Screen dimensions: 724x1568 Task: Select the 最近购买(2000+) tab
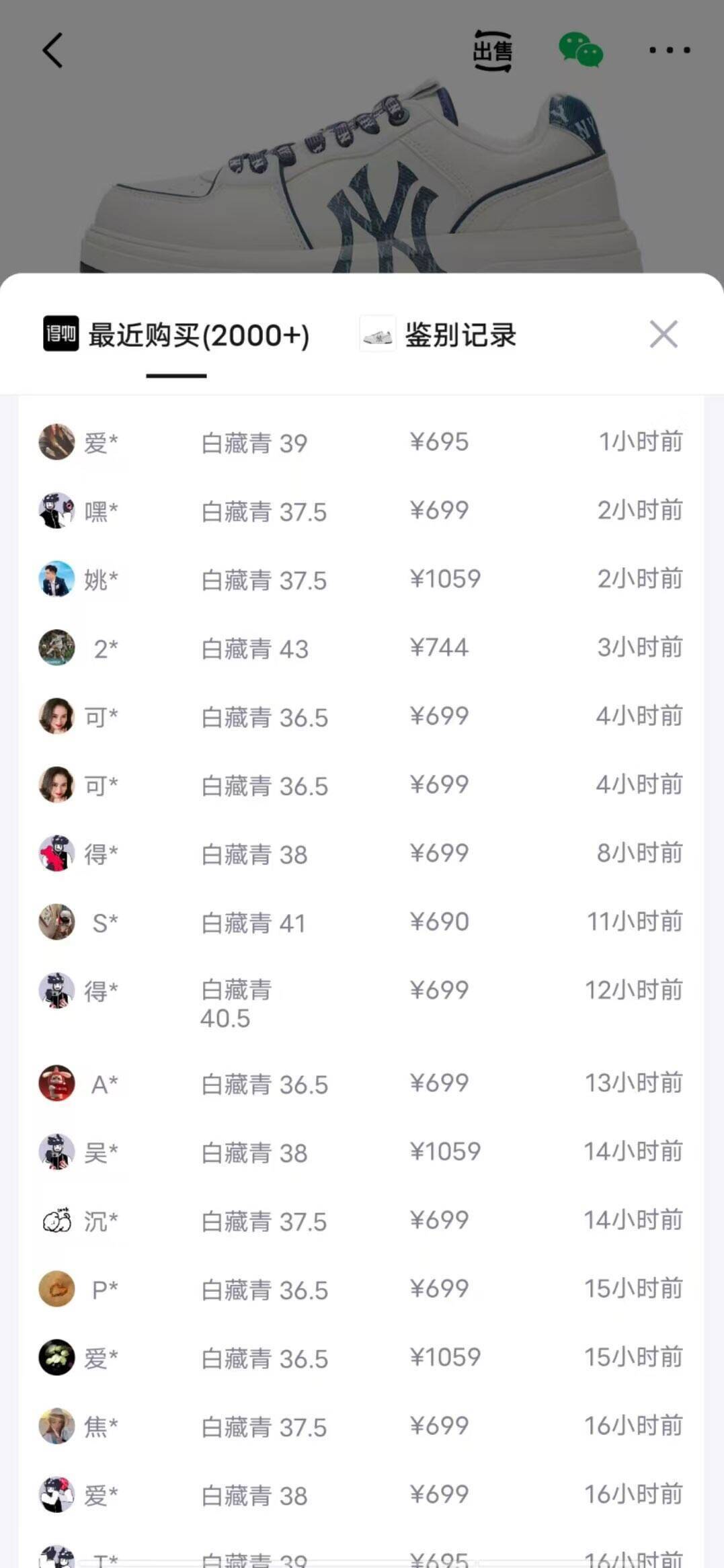177,335
